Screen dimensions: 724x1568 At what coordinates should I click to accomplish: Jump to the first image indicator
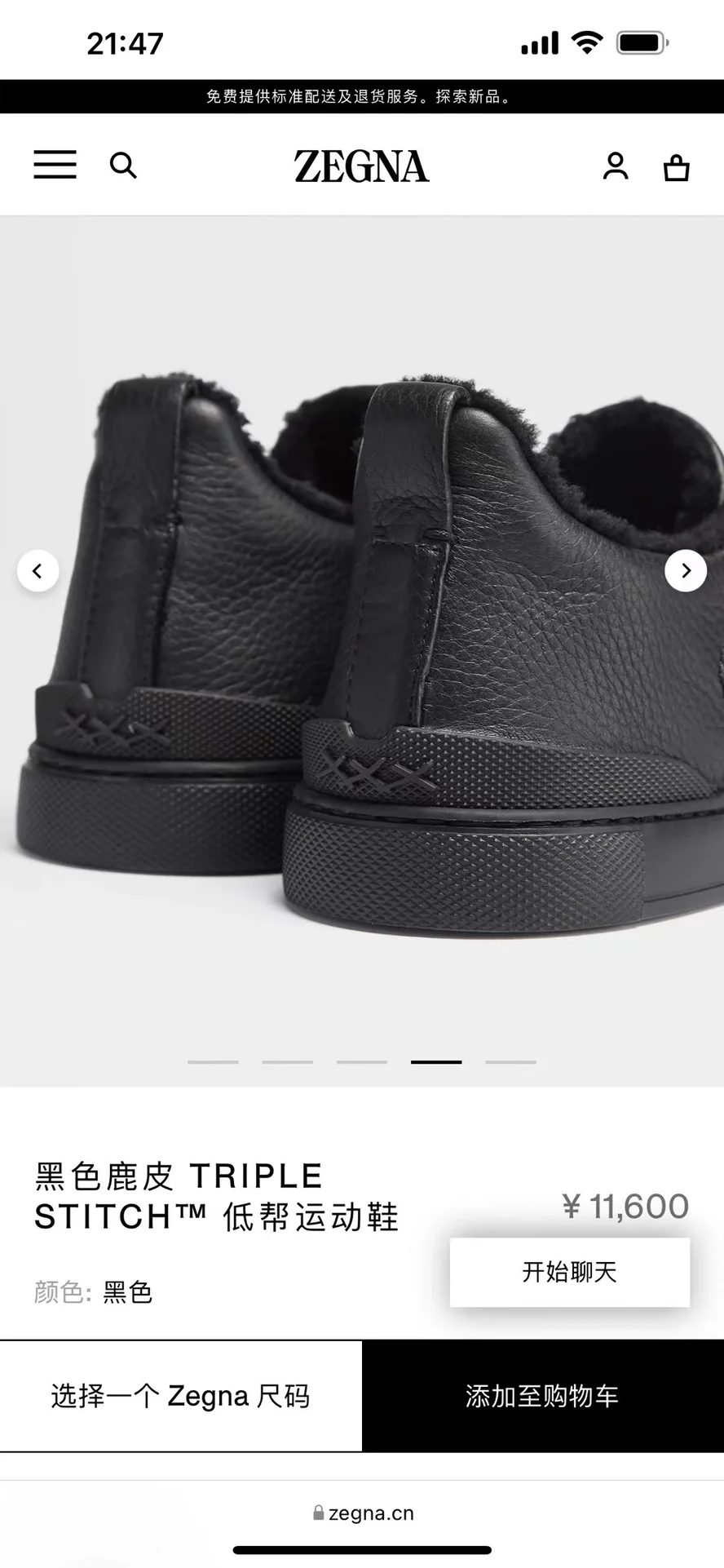click(213, 1062)
